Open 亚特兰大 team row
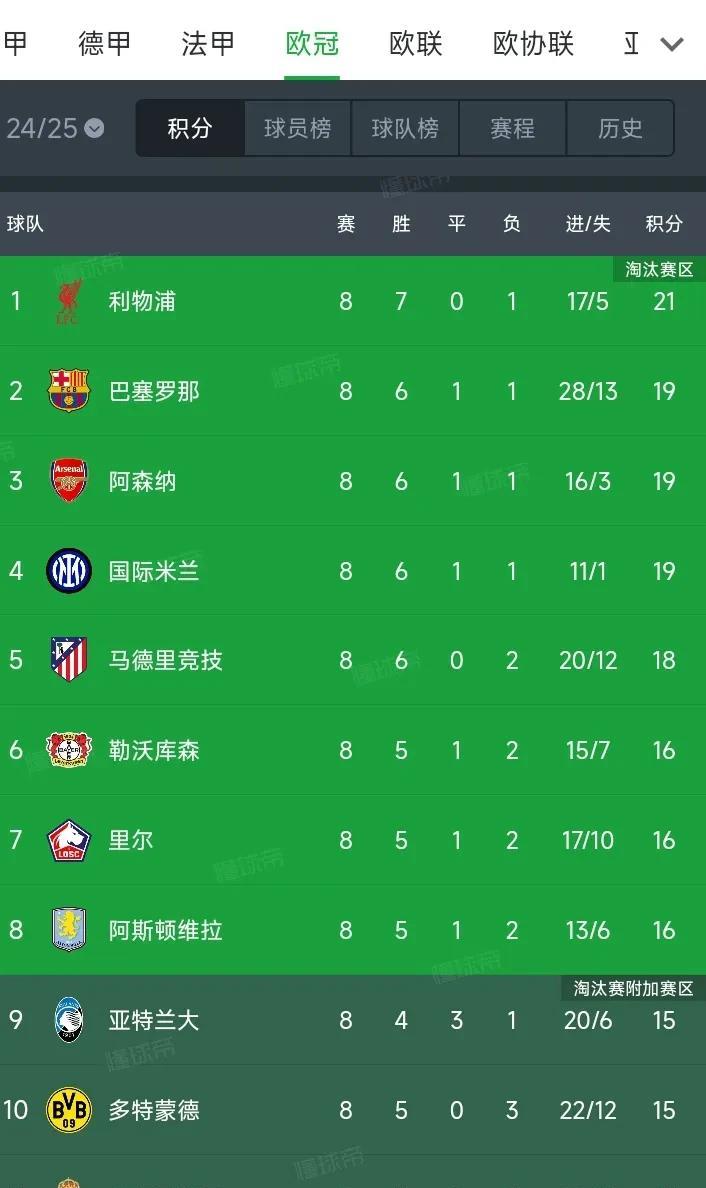The width and height of the screenshot is (706, 1188). pyautogui.click(x=154, y=1020)
